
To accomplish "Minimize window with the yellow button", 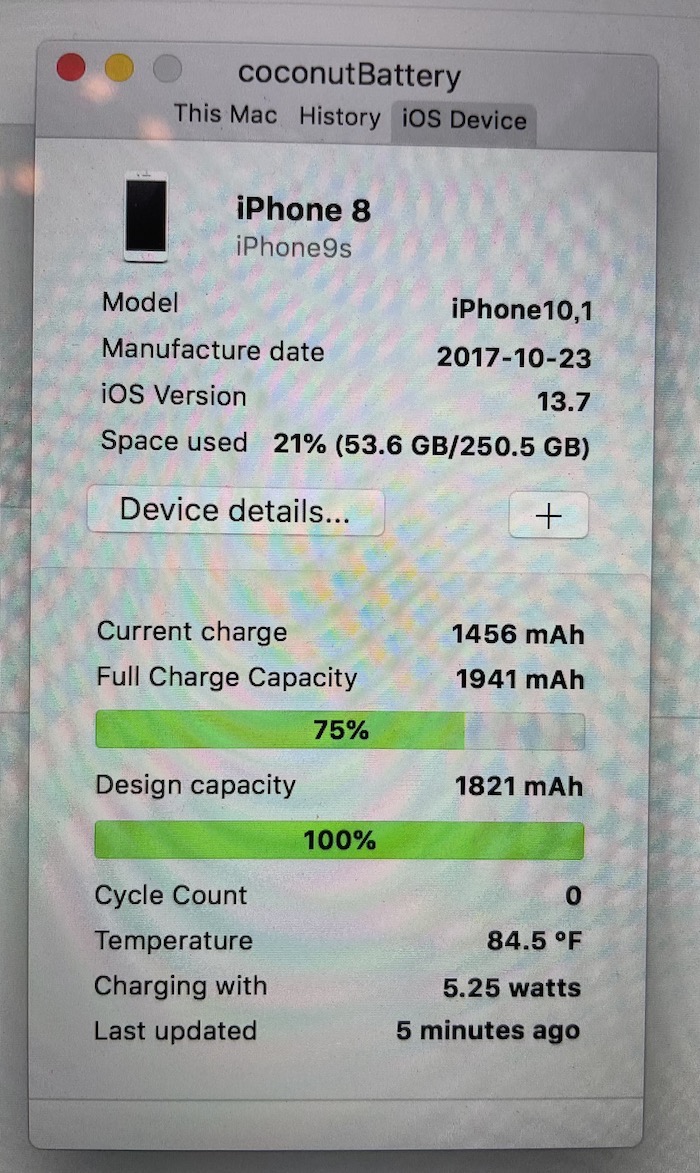I will click(x=119, y=68).
